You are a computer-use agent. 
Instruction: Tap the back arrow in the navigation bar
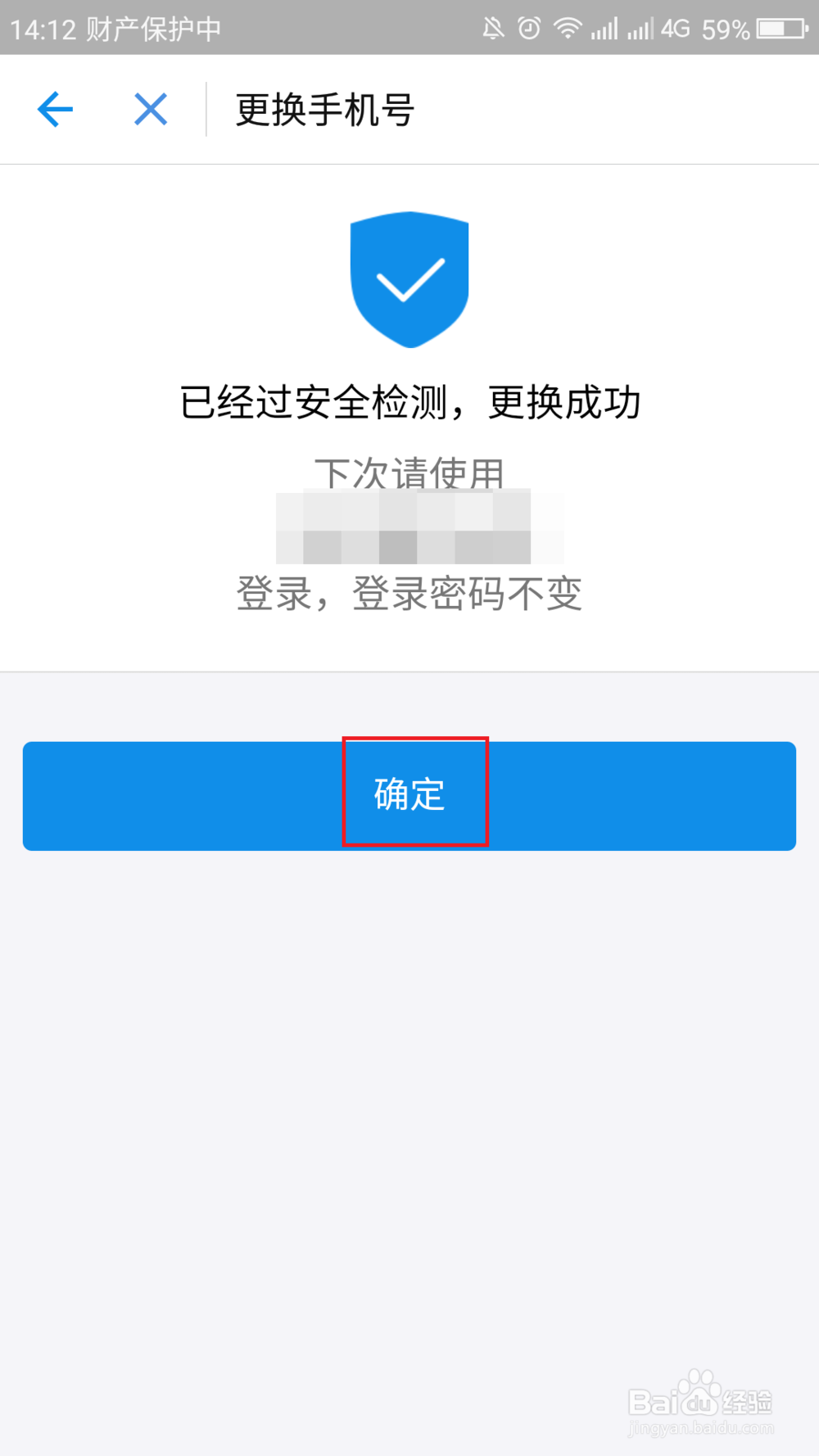(x=54, y=109)
